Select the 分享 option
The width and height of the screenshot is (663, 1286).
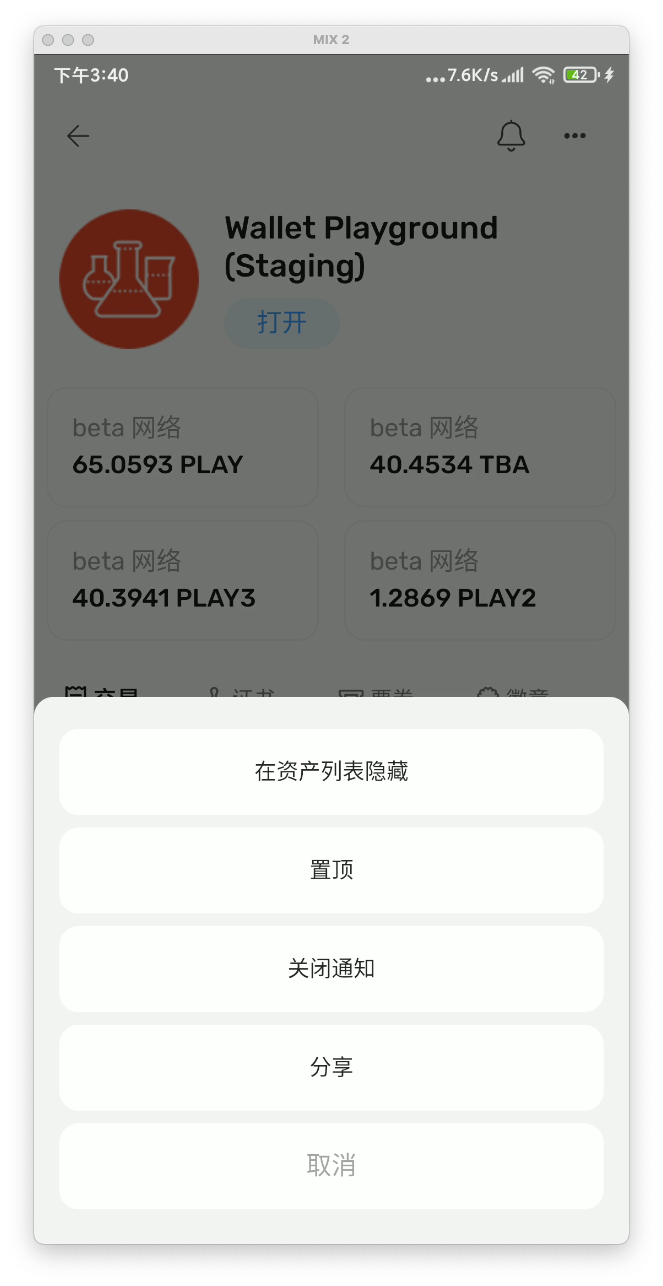pos(331,1067)
